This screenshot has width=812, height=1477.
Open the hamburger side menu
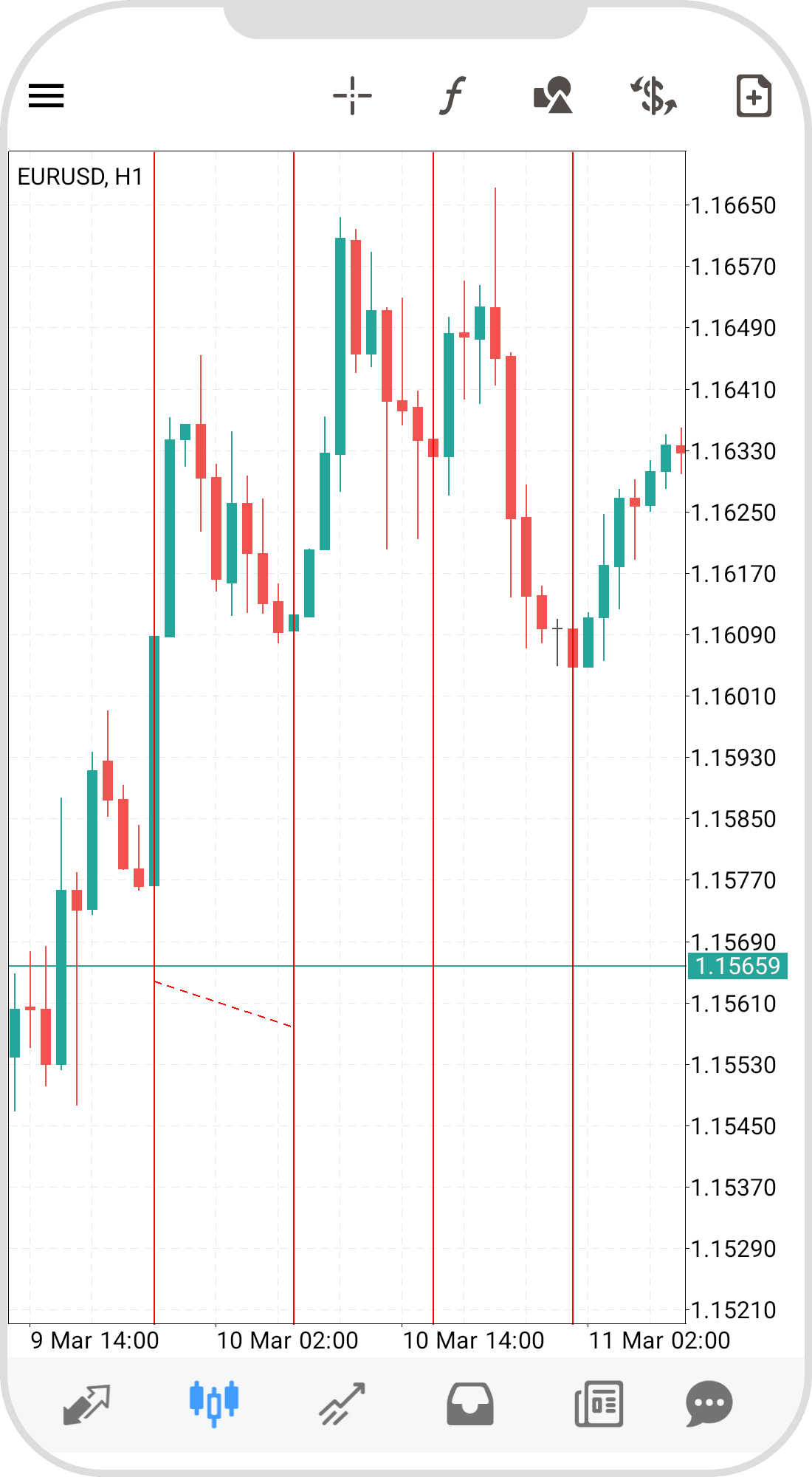(47, 96)
